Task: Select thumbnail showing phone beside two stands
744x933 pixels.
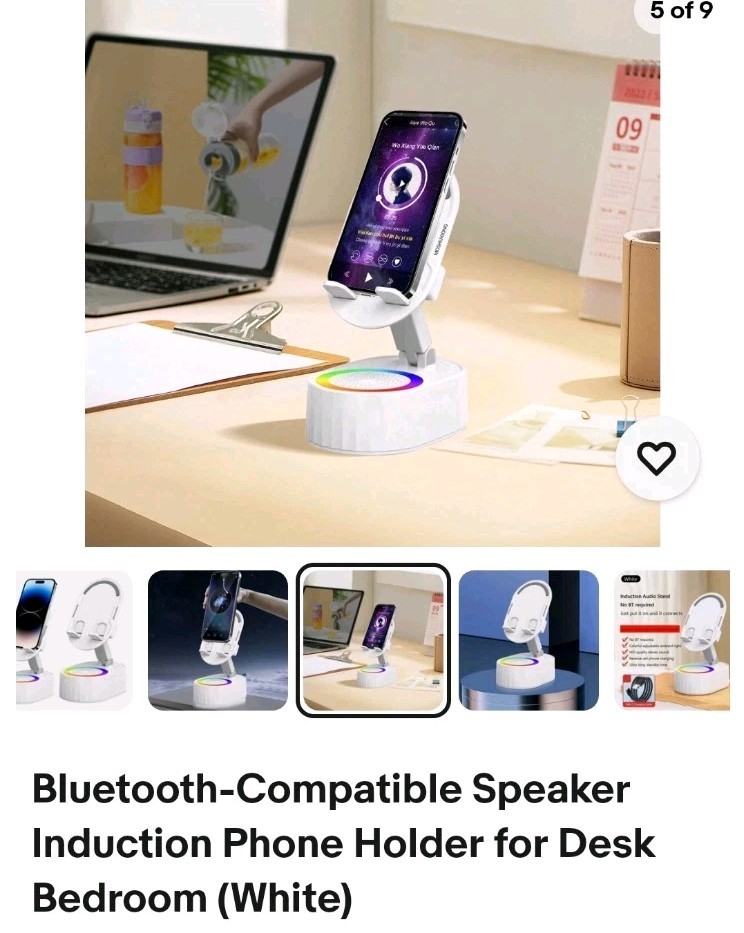Action: (74, 640)
